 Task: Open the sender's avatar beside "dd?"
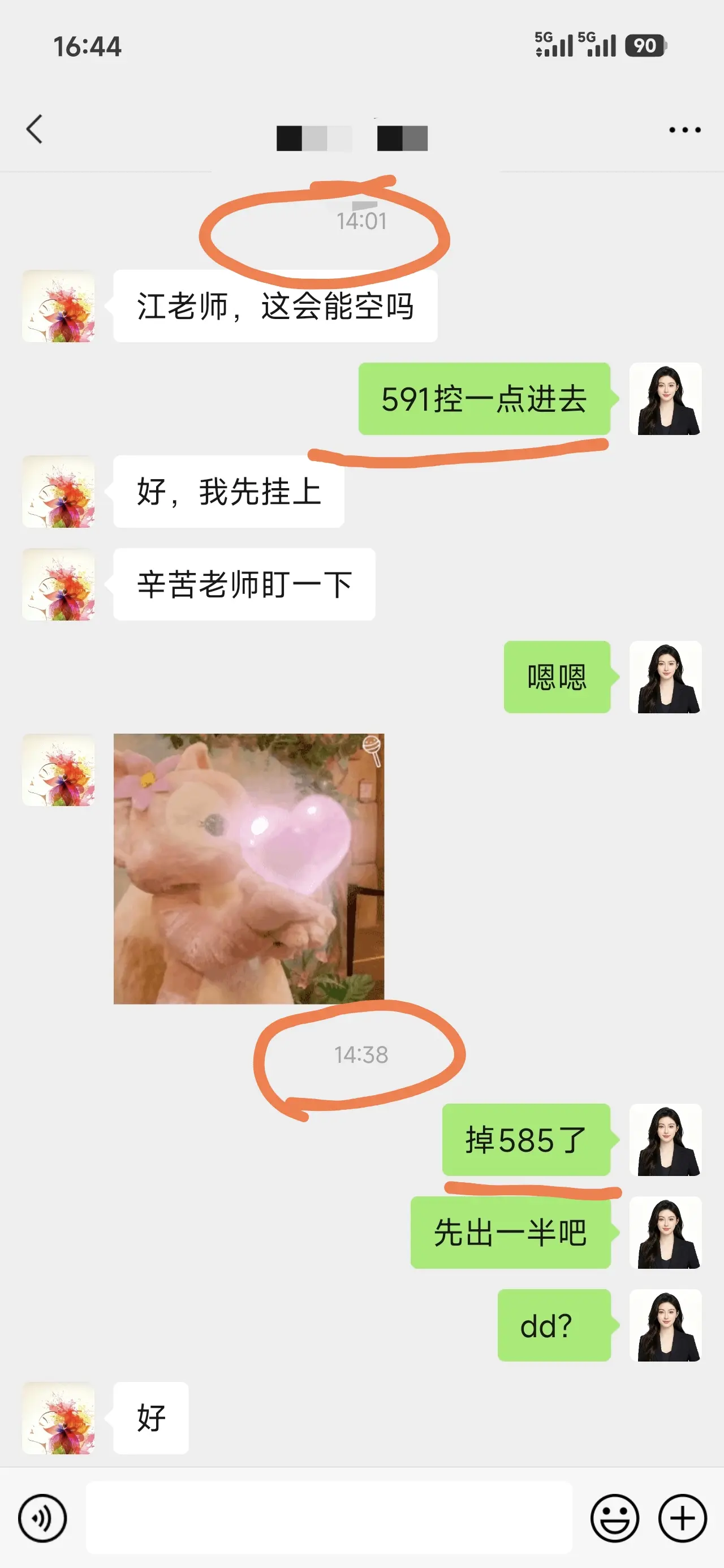pos(665,1325)
